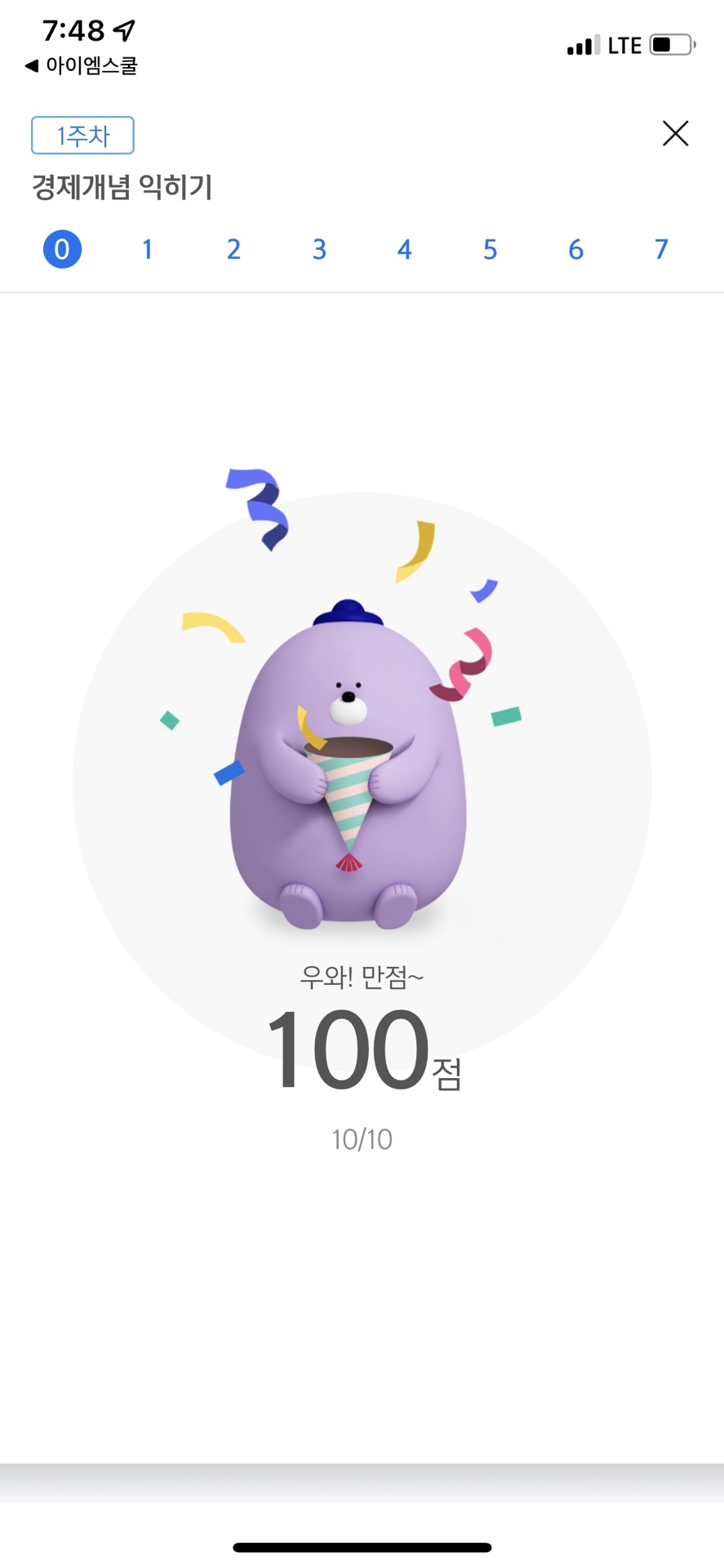Go to step 2
This screenshot has width=724, height=1568.
coord(233,249)
